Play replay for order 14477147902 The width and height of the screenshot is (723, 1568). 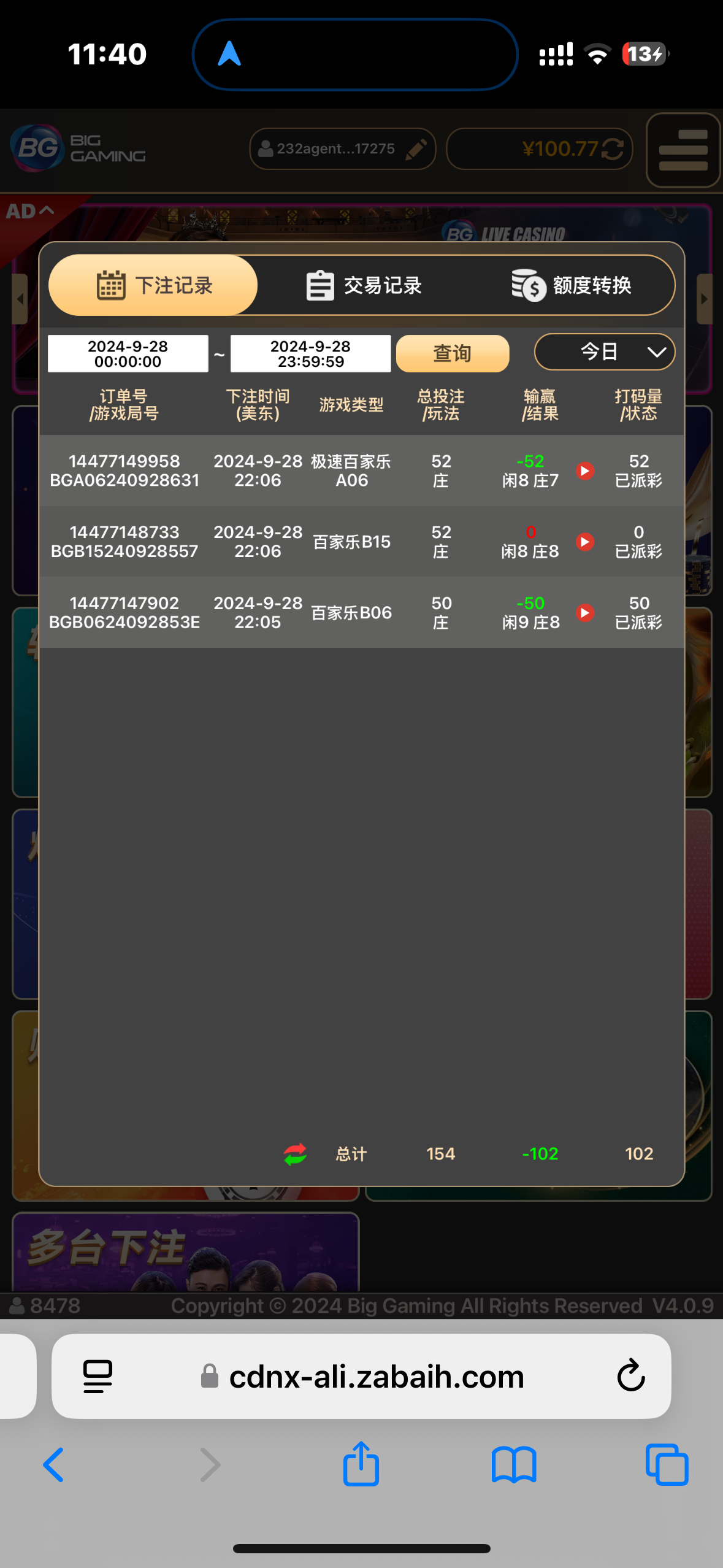pyautogui.click(x=585, y=613)
